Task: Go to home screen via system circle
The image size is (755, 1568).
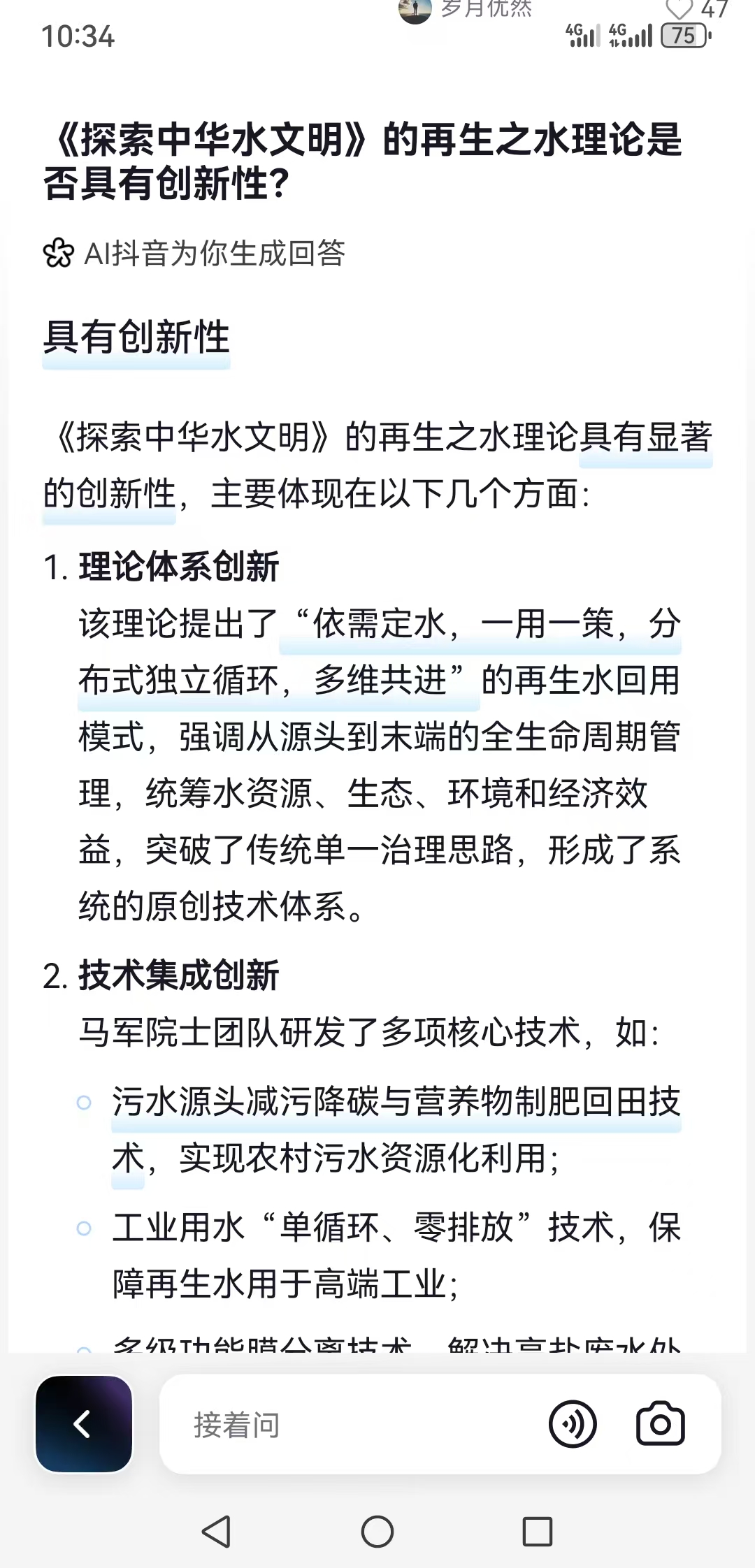Action: [377, 1532]
